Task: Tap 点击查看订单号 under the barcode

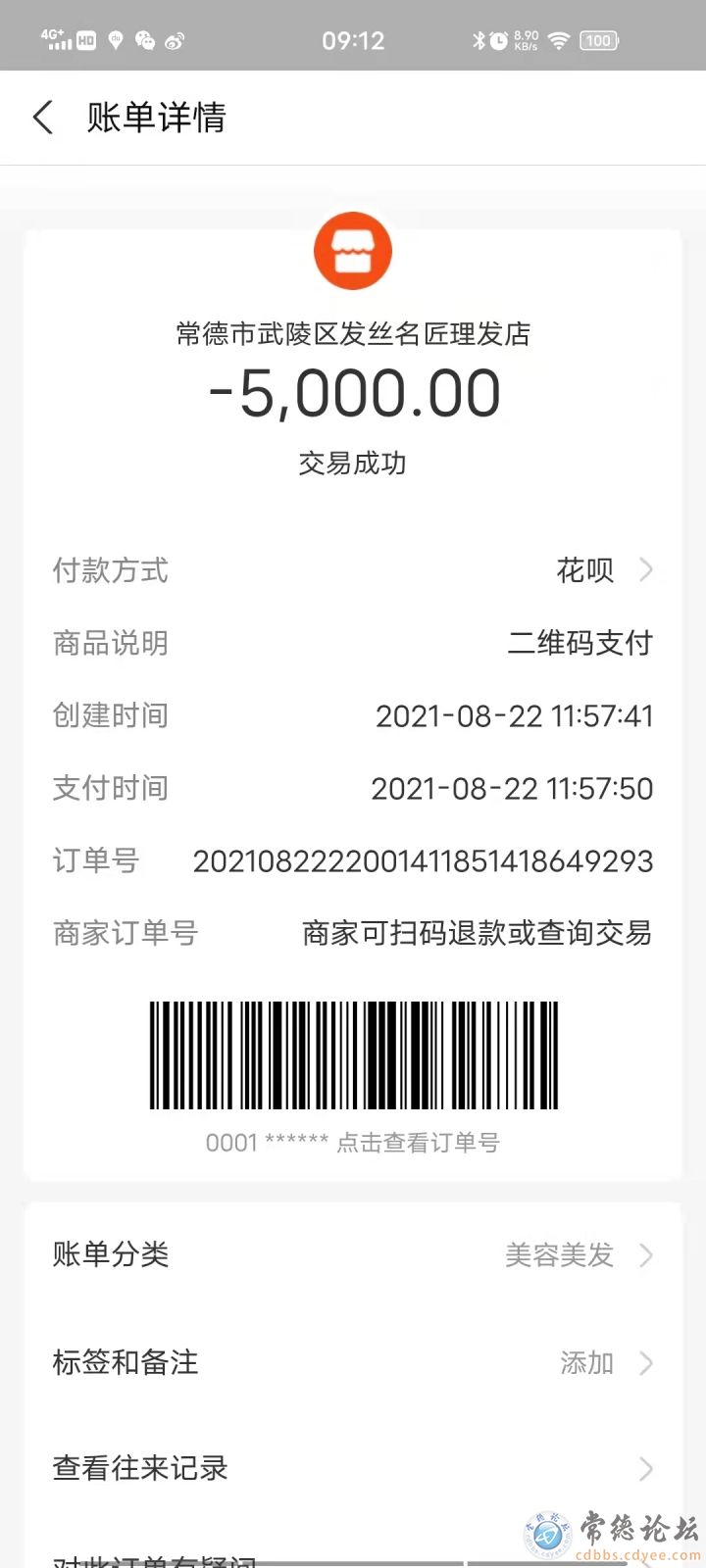Action: [x=418, y=1143]
